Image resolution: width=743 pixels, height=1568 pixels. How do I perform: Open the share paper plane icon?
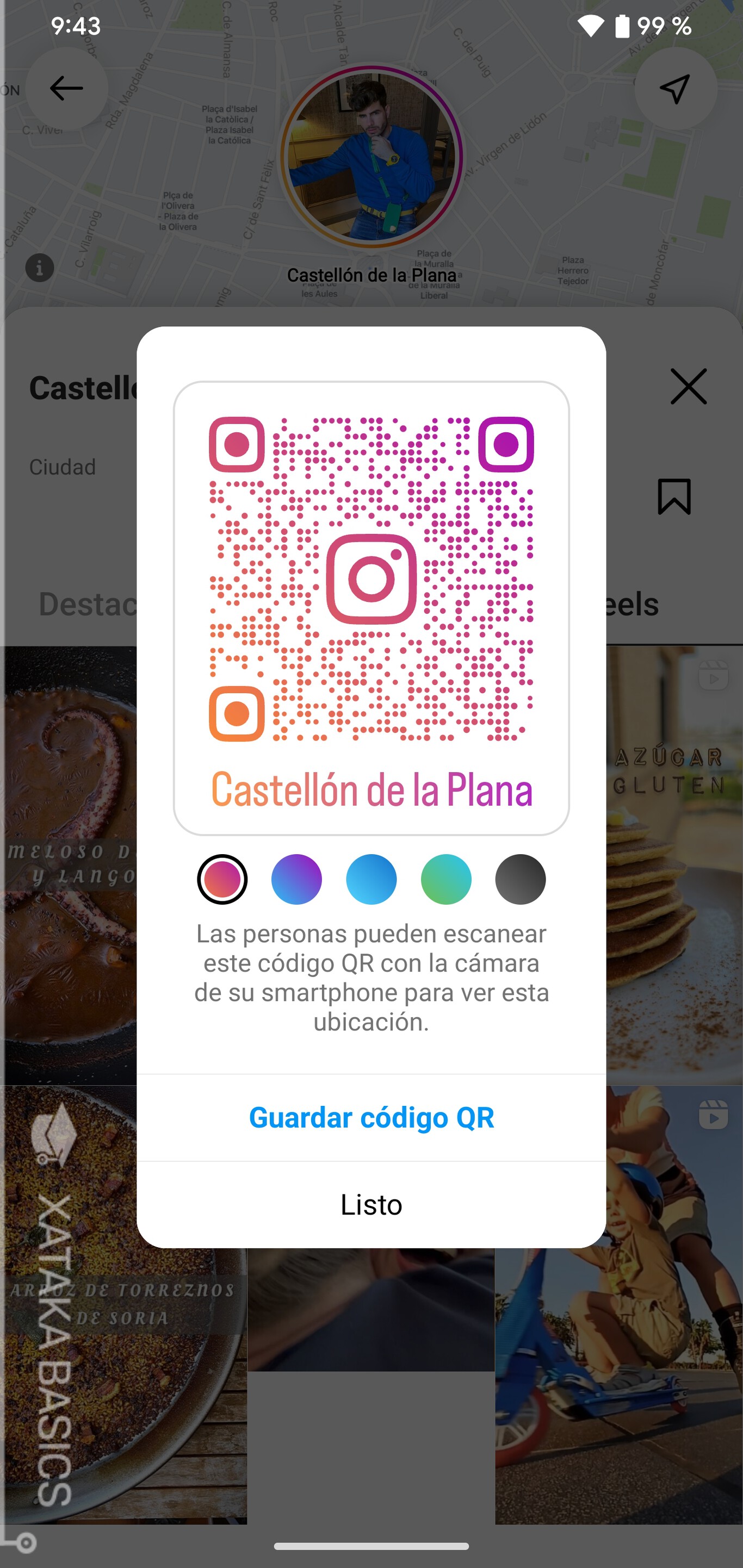(x=676, y=88)
